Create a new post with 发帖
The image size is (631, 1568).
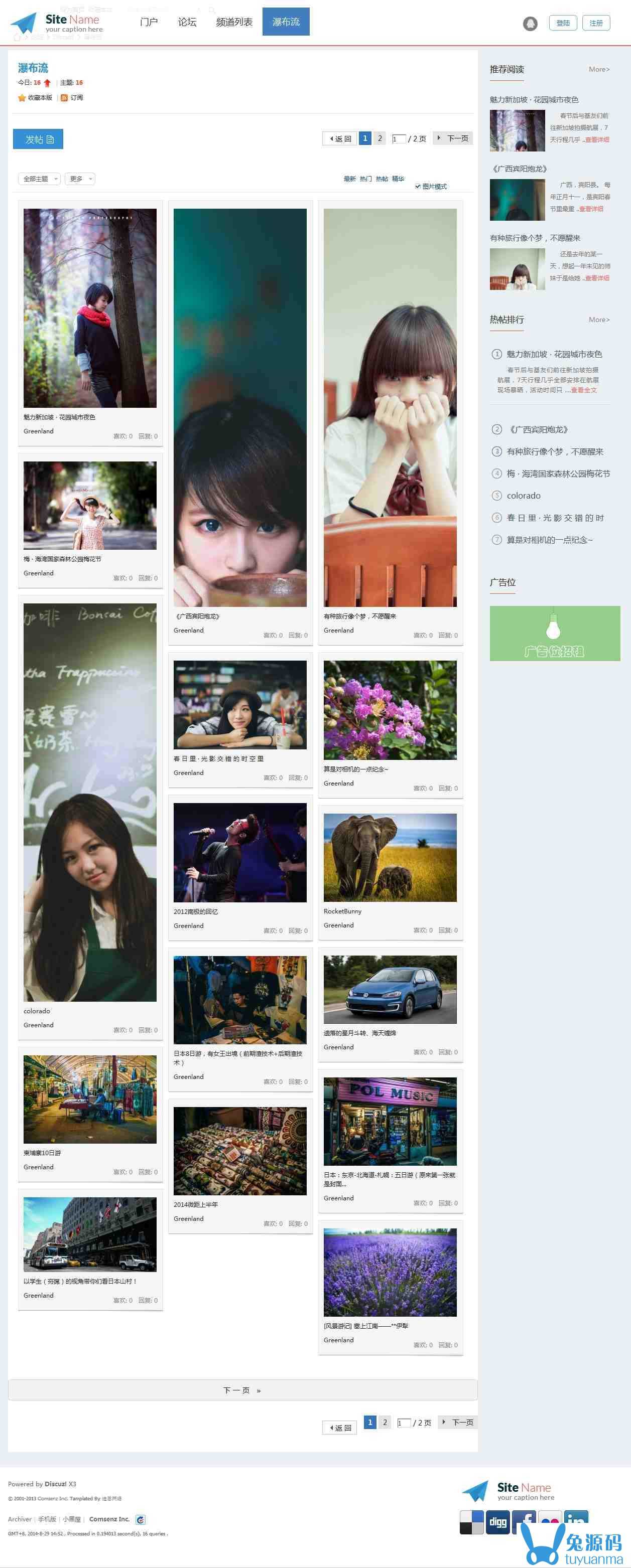[38, 139]
